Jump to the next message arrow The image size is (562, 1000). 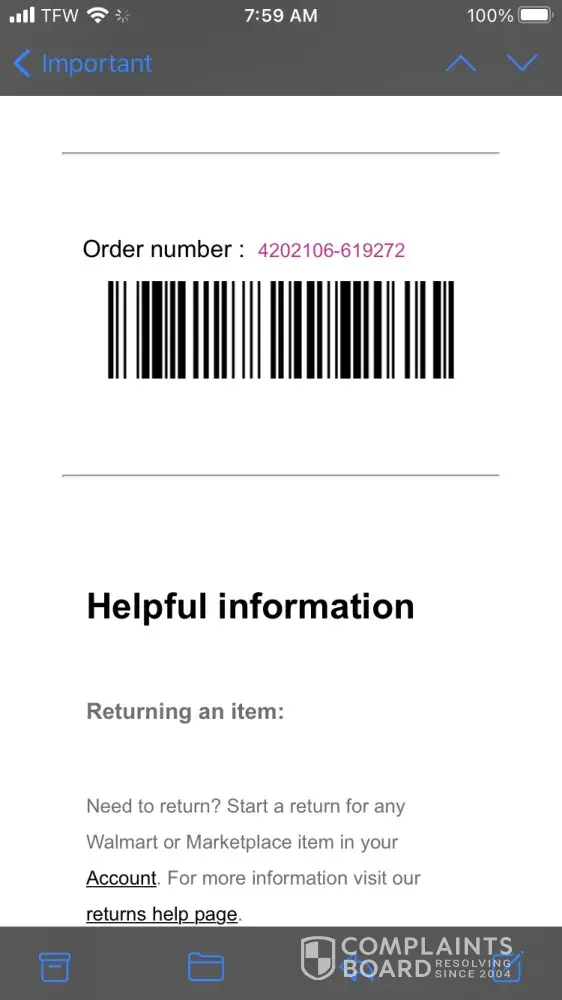[522, 62]
